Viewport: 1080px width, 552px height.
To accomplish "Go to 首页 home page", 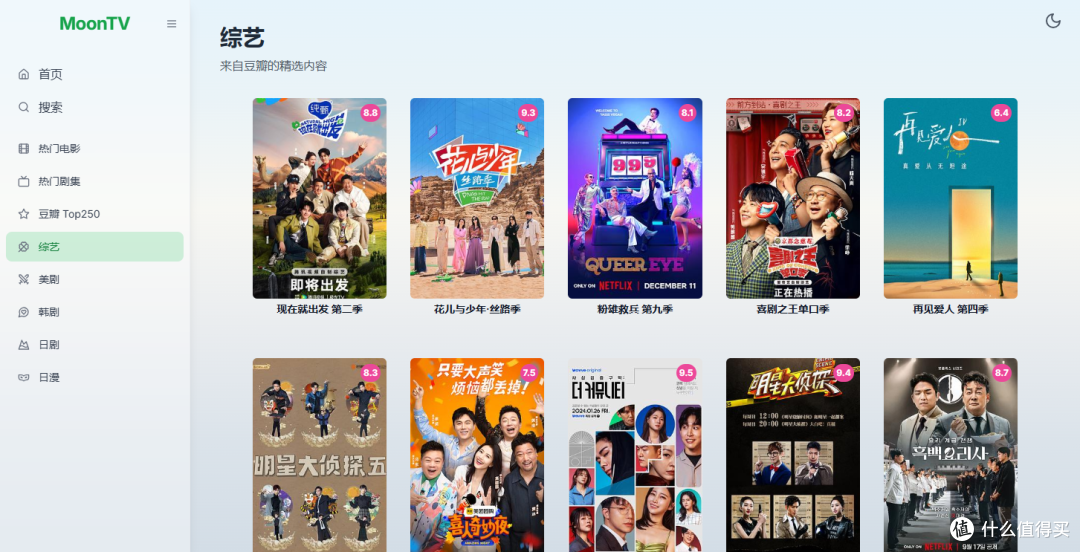I will click(50, 74).
